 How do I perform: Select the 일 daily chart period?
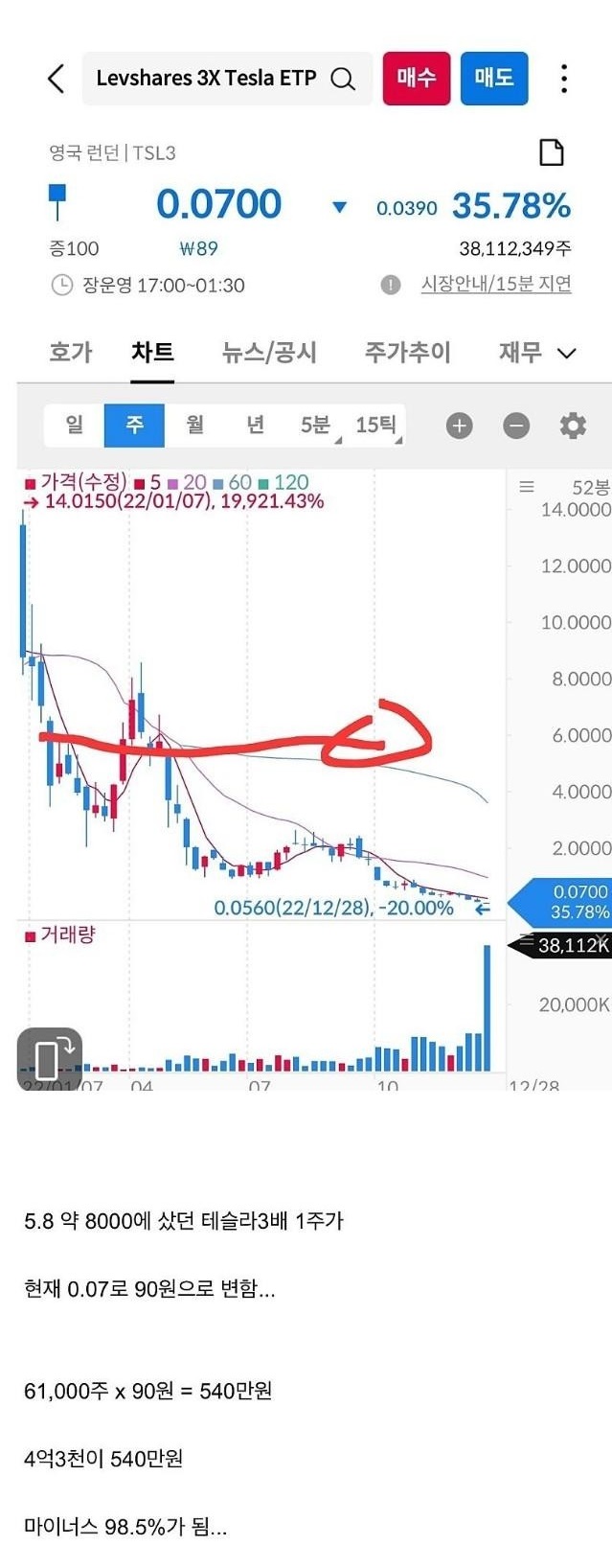[x=74, y=425]
